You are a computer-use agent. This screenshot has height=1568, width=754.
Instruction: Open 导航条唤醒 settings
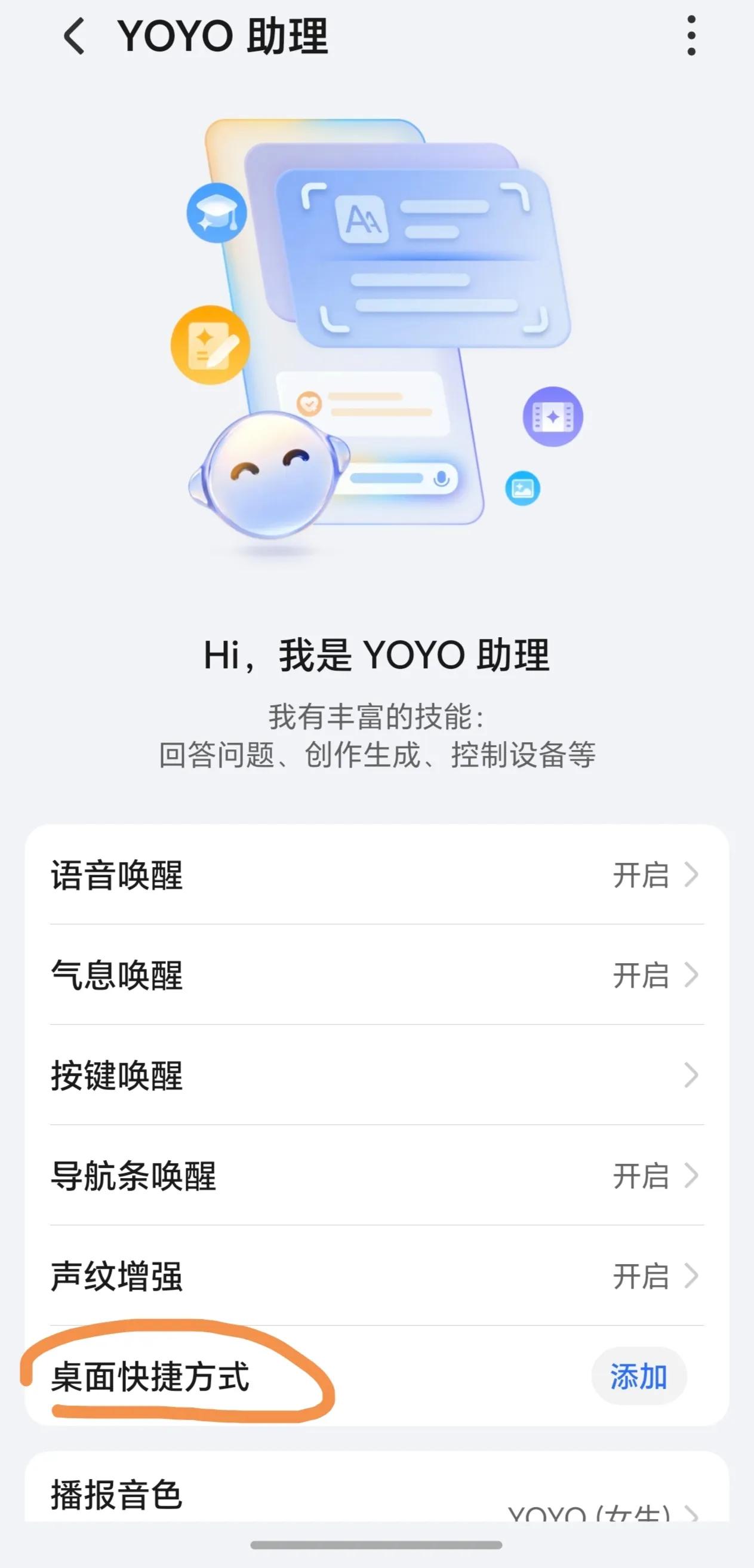coord(377,1175)
